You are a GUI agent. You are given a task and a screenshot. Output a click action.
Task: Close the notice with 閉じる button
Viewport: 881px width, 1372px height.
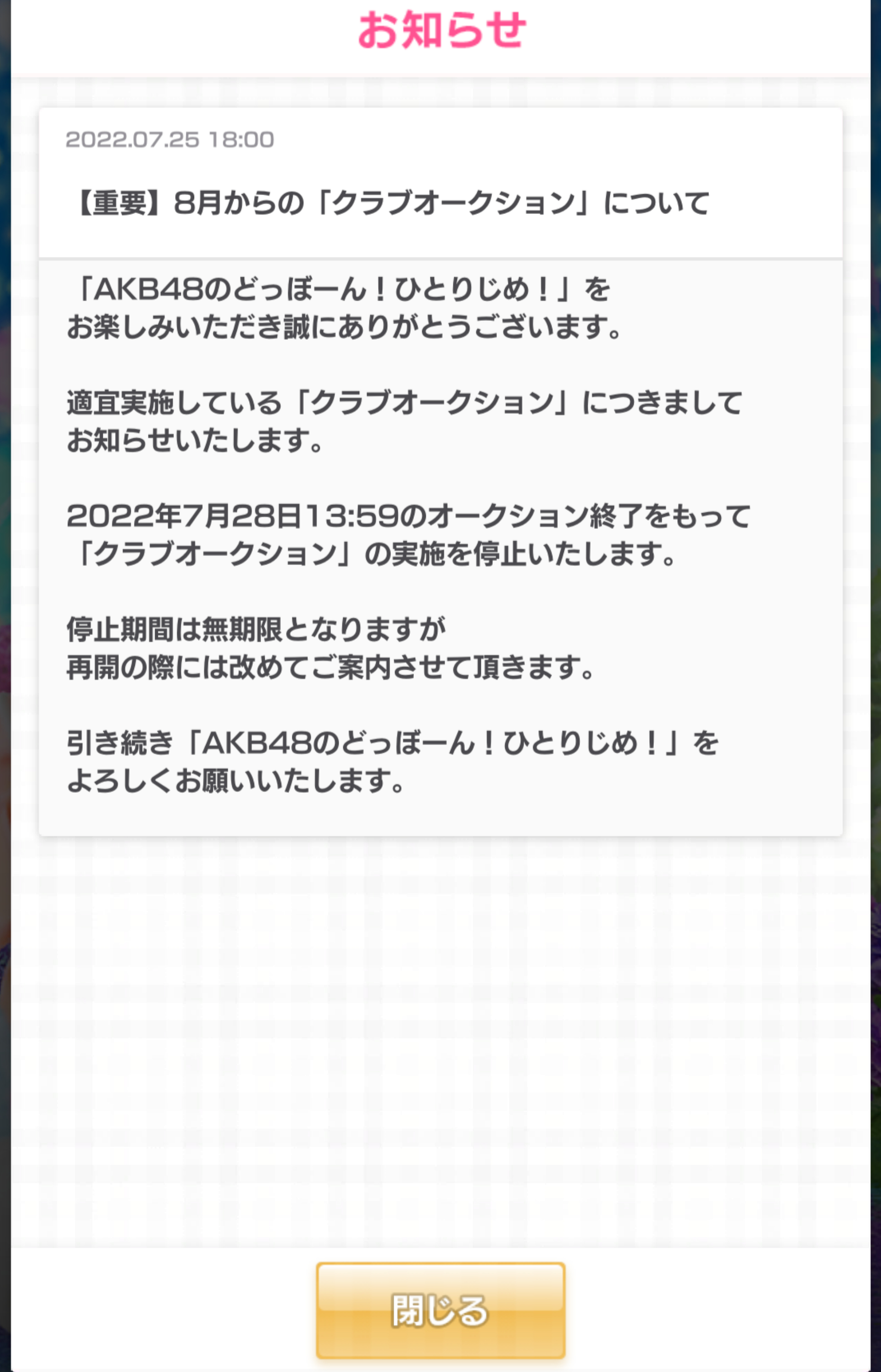[x=440, y=1311]
